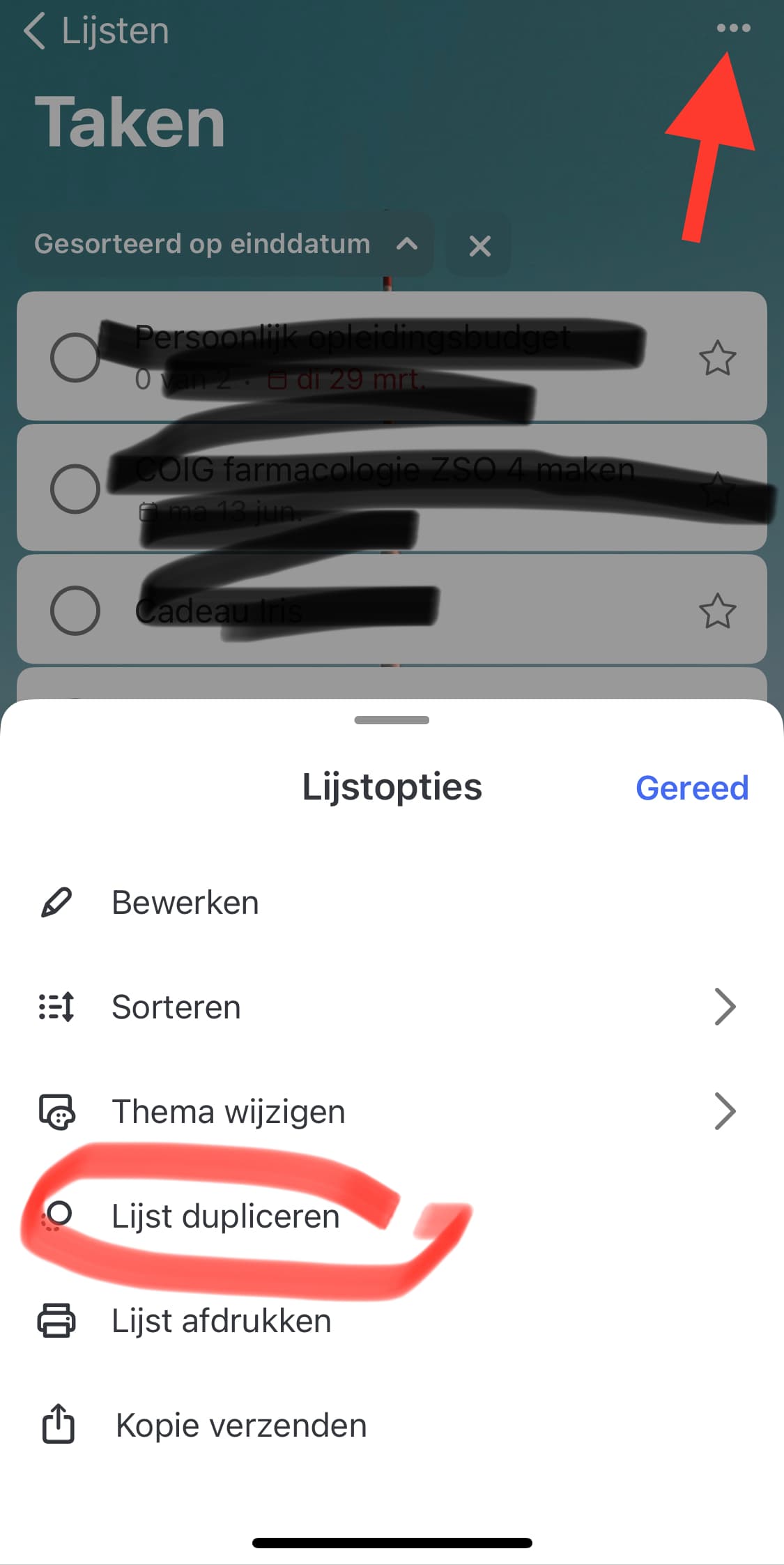784x1565 pixels.
Task: Choose Lijst afdrukken
Action: point(392,1320)
